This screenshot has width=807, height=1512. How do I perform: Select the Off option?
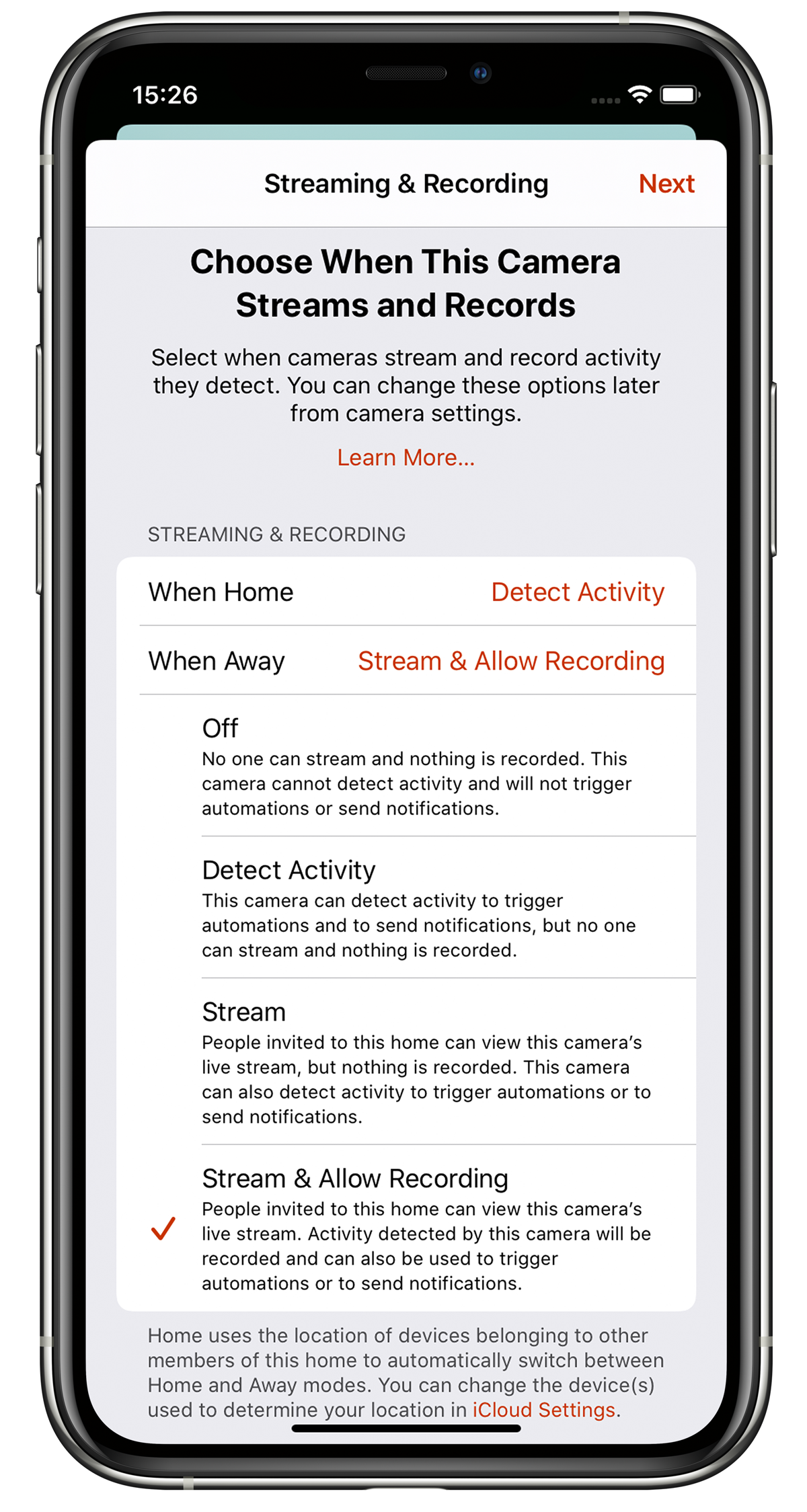coord(417,766)
